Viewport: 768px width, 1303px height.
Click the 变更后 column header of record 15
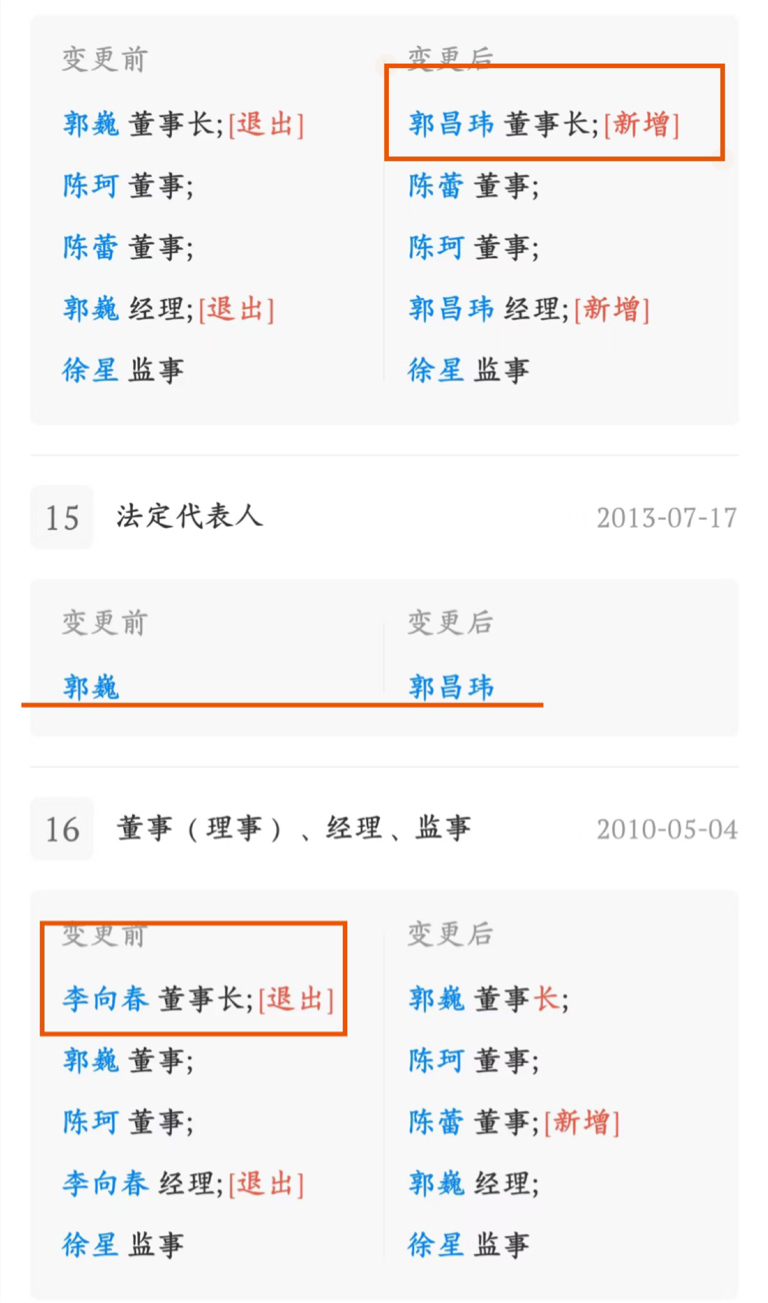(450, 622)
